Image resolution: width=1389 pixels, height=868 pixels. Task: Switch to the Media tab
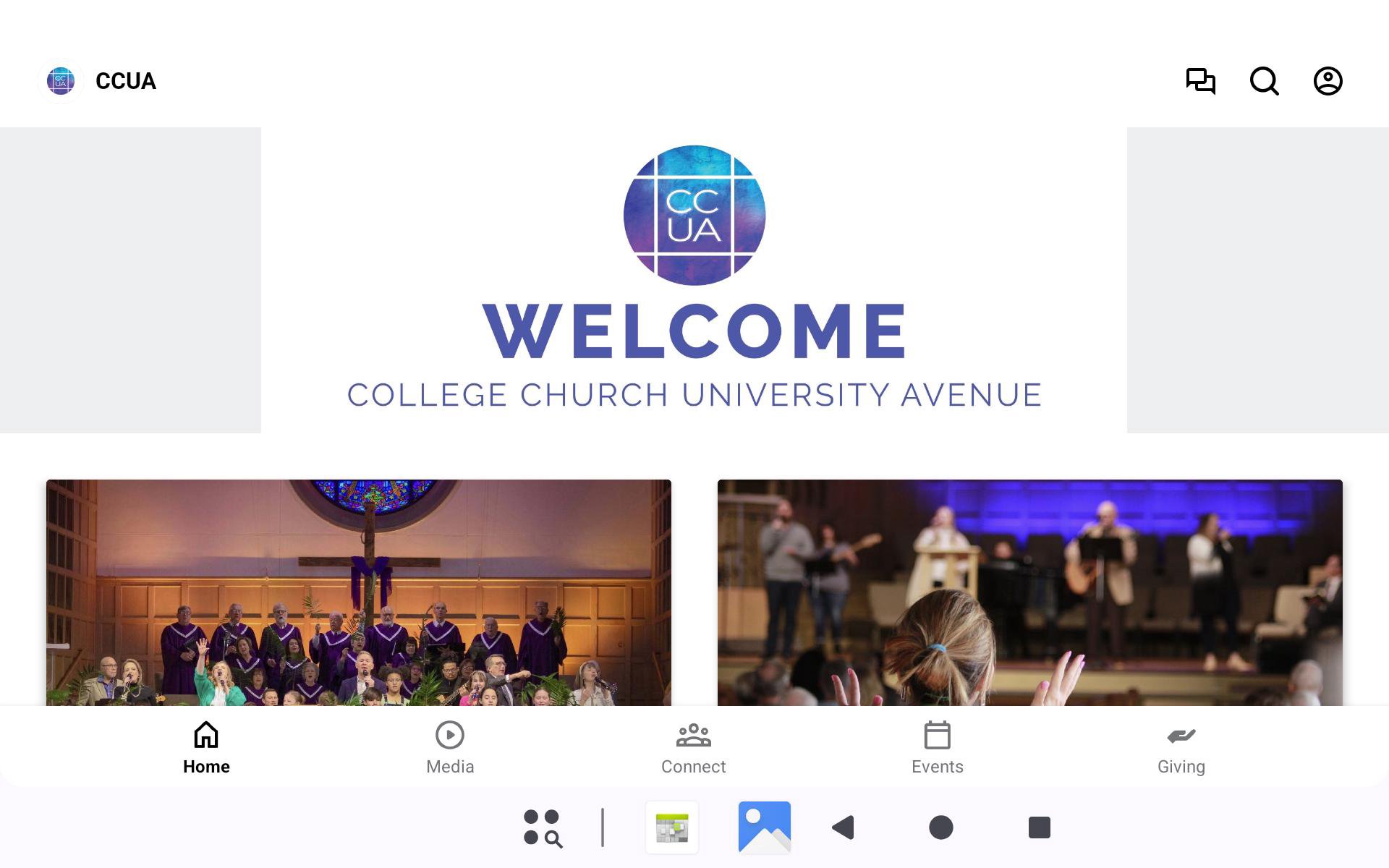tap(449, 748)
